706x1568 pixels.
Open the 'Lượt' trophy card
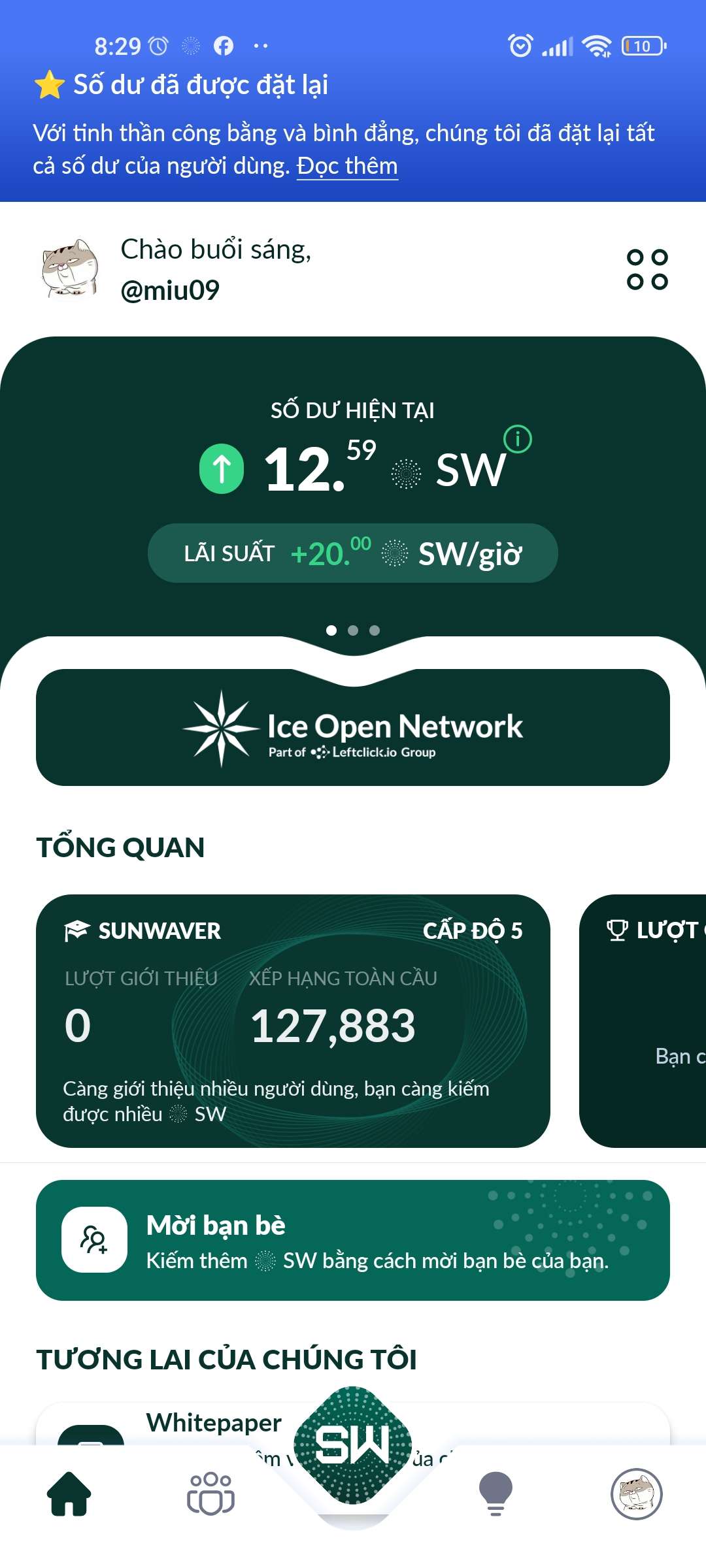tap(644, 1021)
